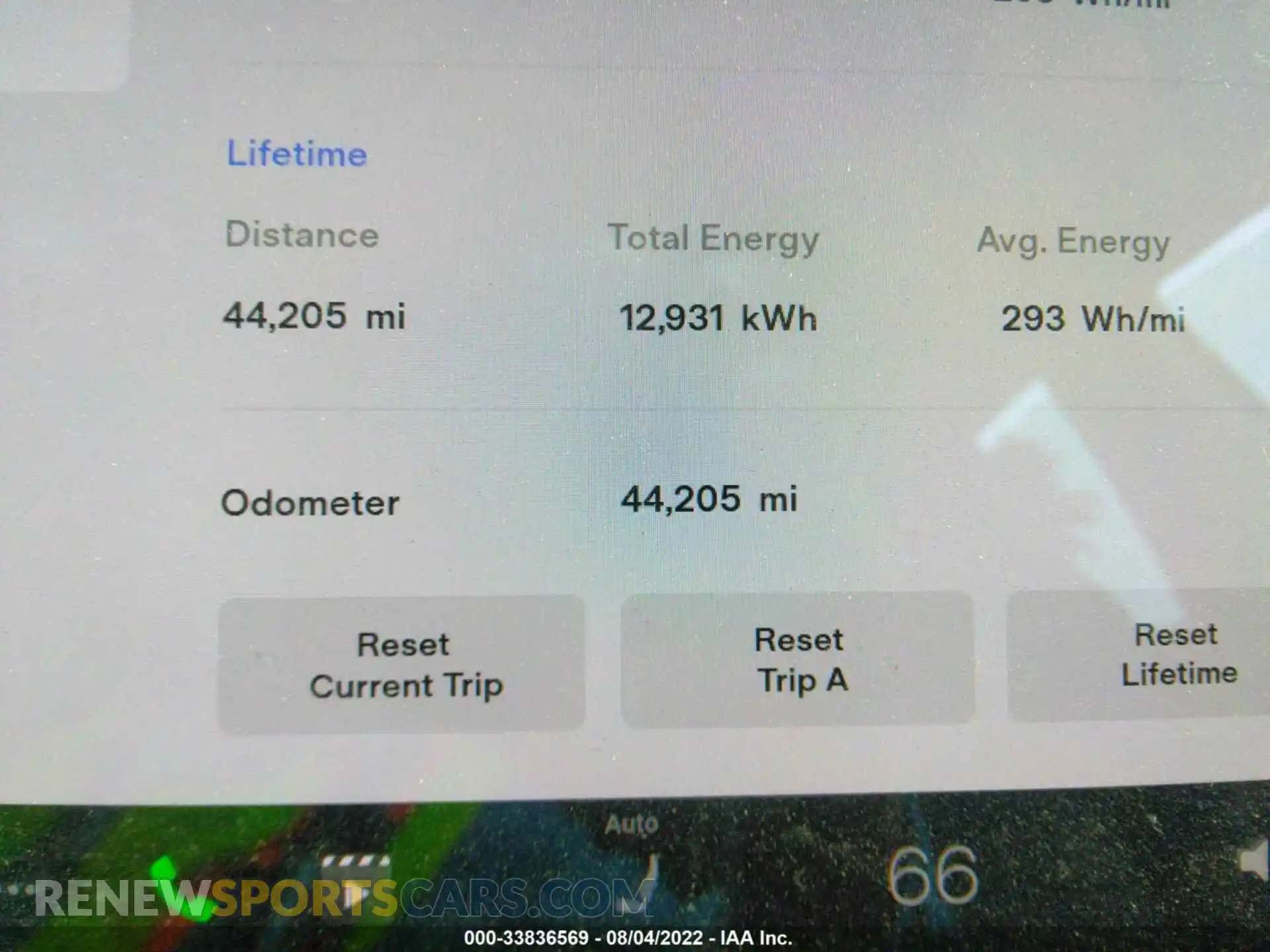Open the 66 degree temperature setting
The height and width of the screenshot is (952, 1270).
click(932, 876)
